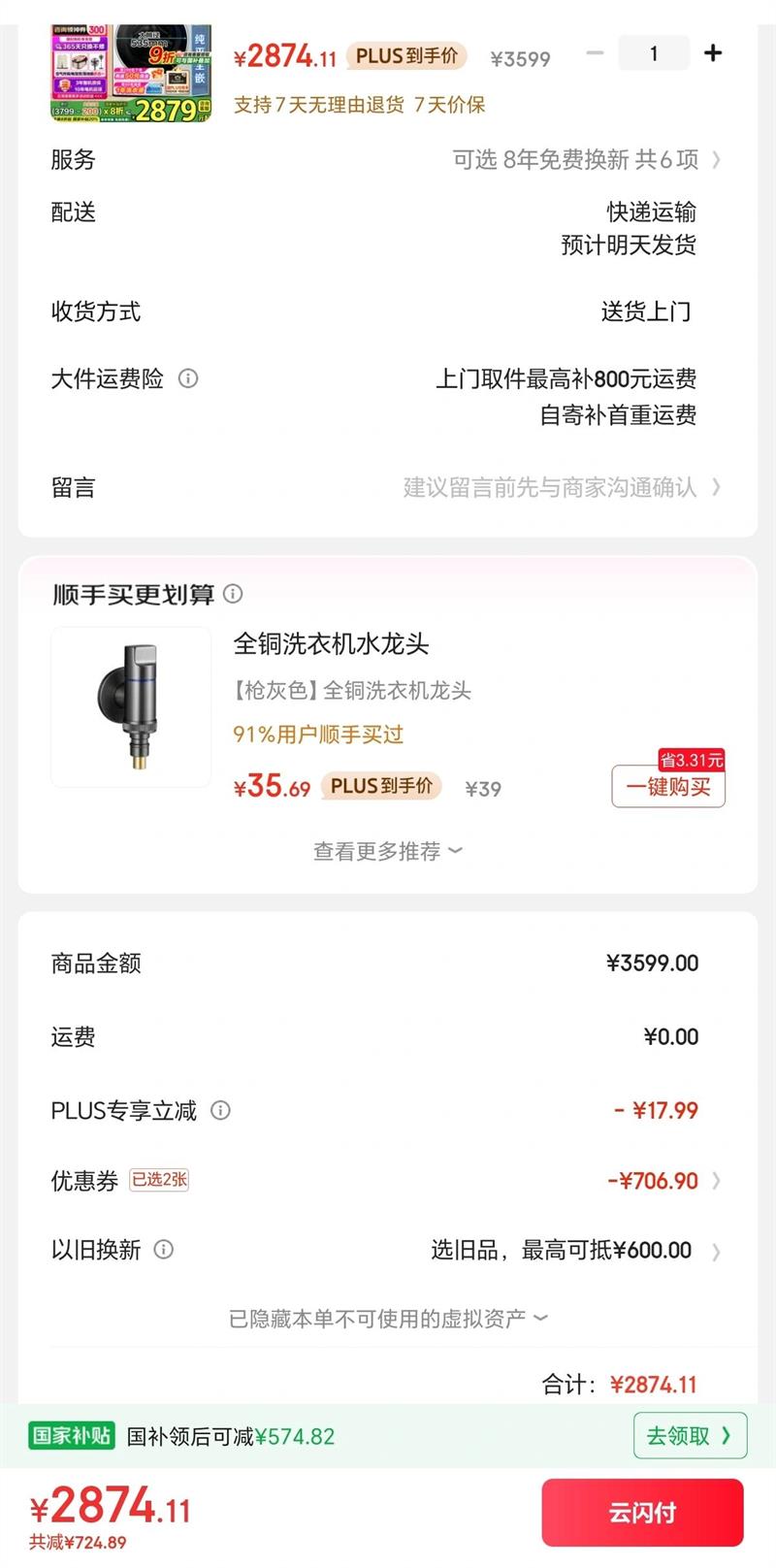The height and width of the screenshot is (1568, 776).
Task: Expand 已隐藏本单不可使用的虚拟资产
Action: click(388, 1319)
